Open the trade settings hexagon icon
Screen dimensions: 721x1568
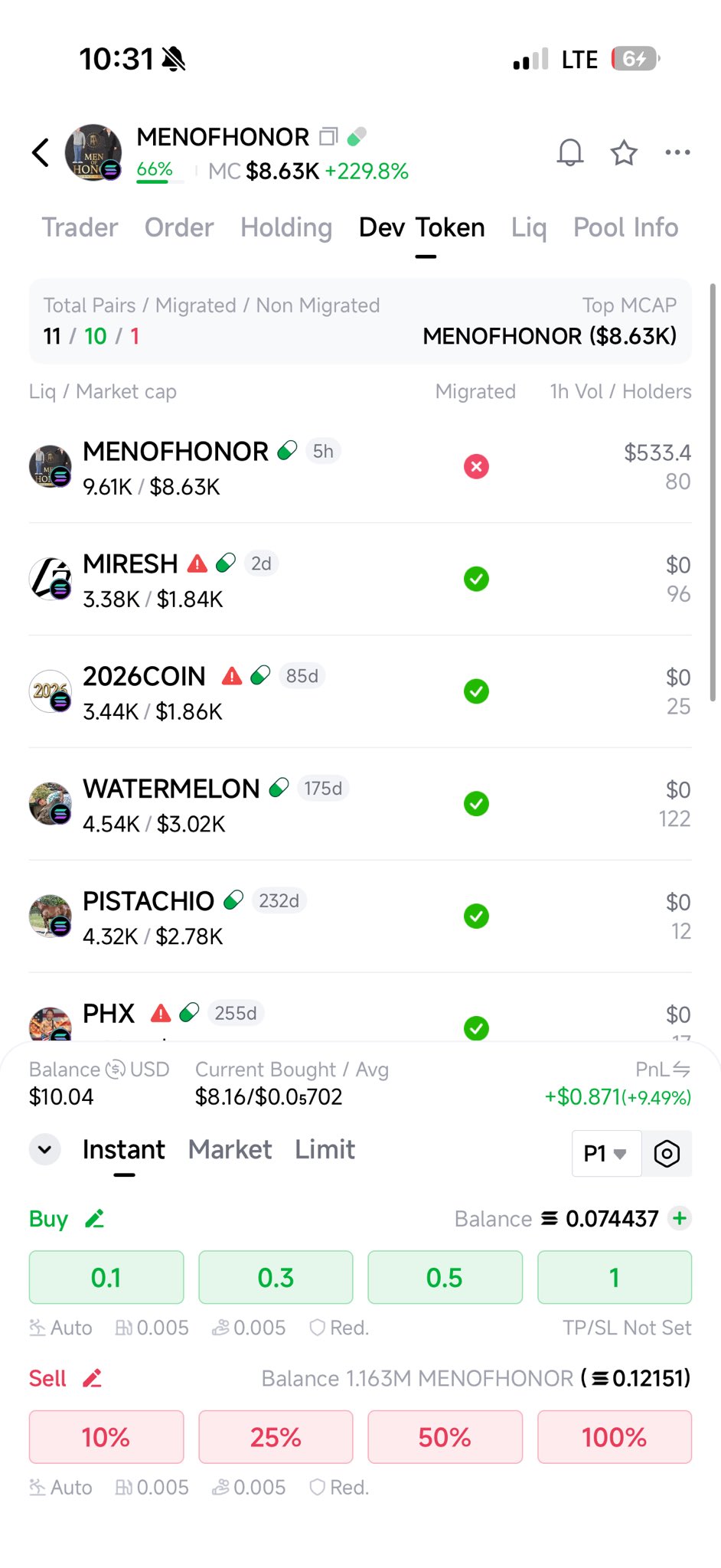point(667,1153)
